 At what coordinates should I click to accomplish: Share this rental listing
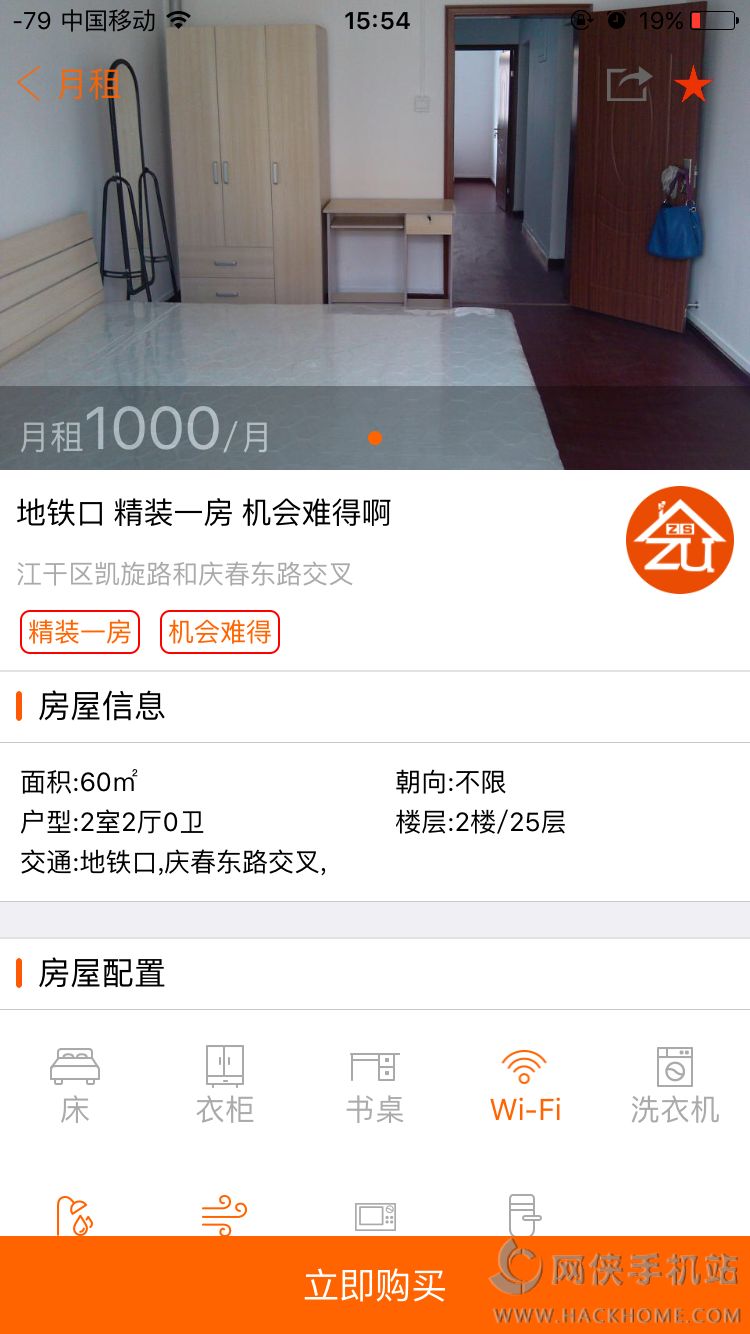pyautogui.click(x=629, y=85)
